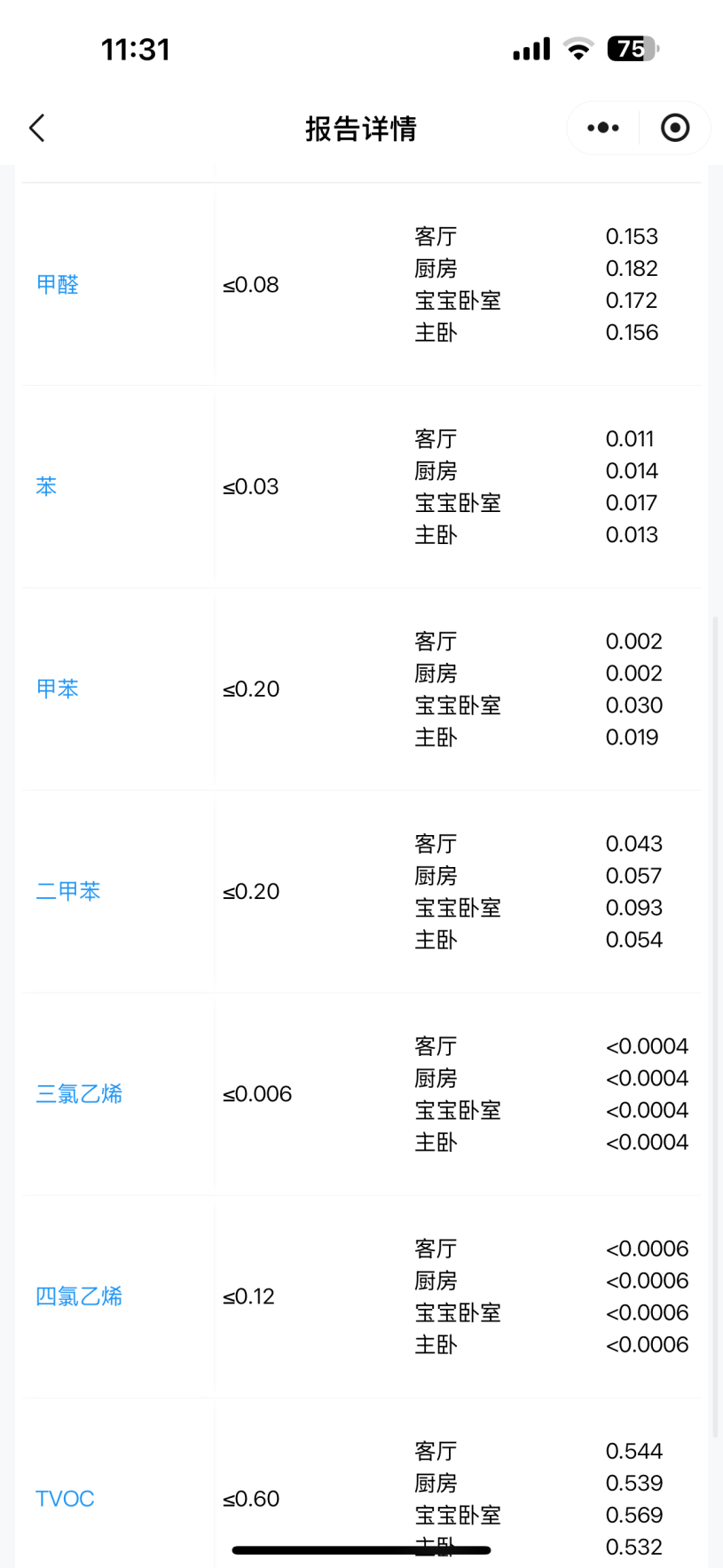Select the 二甲苯 link
Image resolution: width=723 pixels, height=1568 pixels.
[68, 891]
